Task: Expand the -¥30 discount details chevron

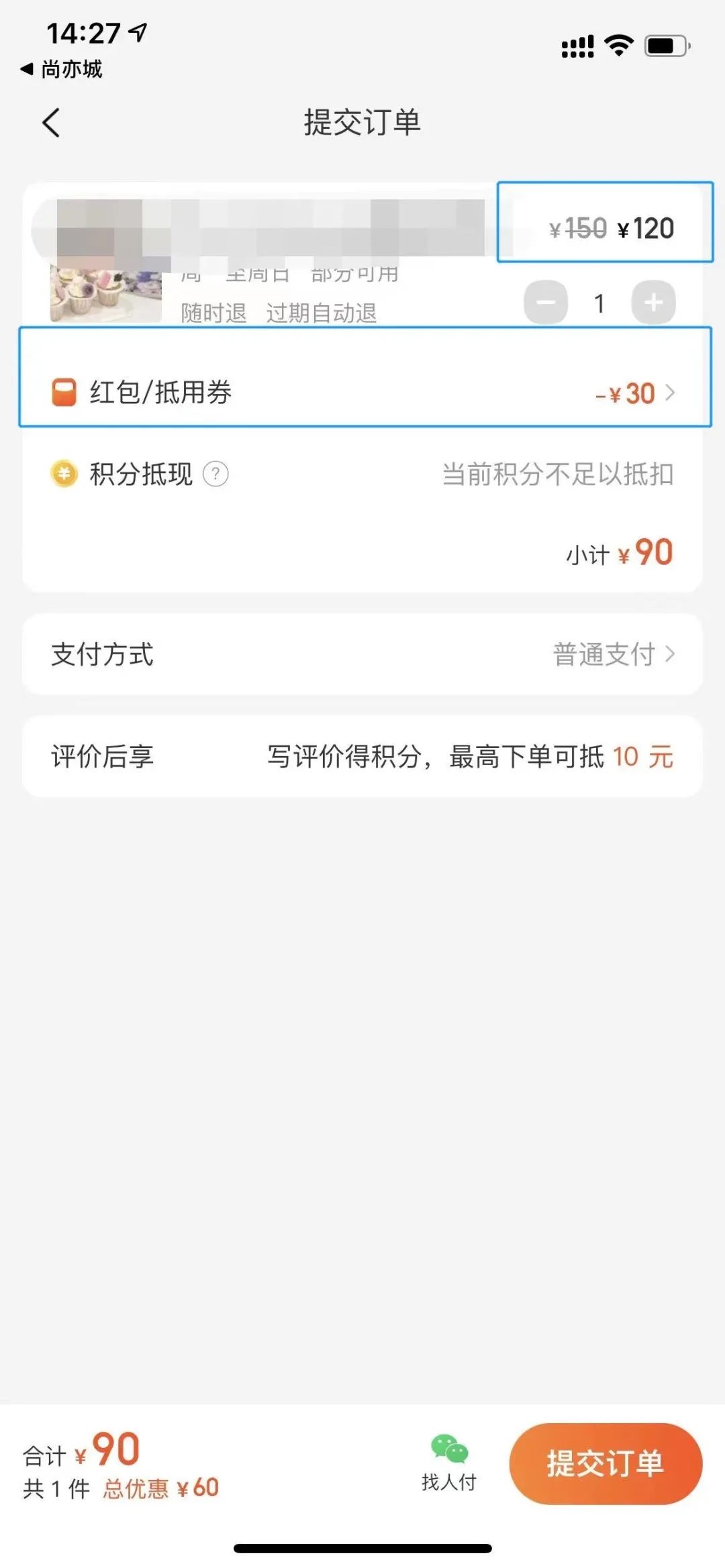Action: 669,394
